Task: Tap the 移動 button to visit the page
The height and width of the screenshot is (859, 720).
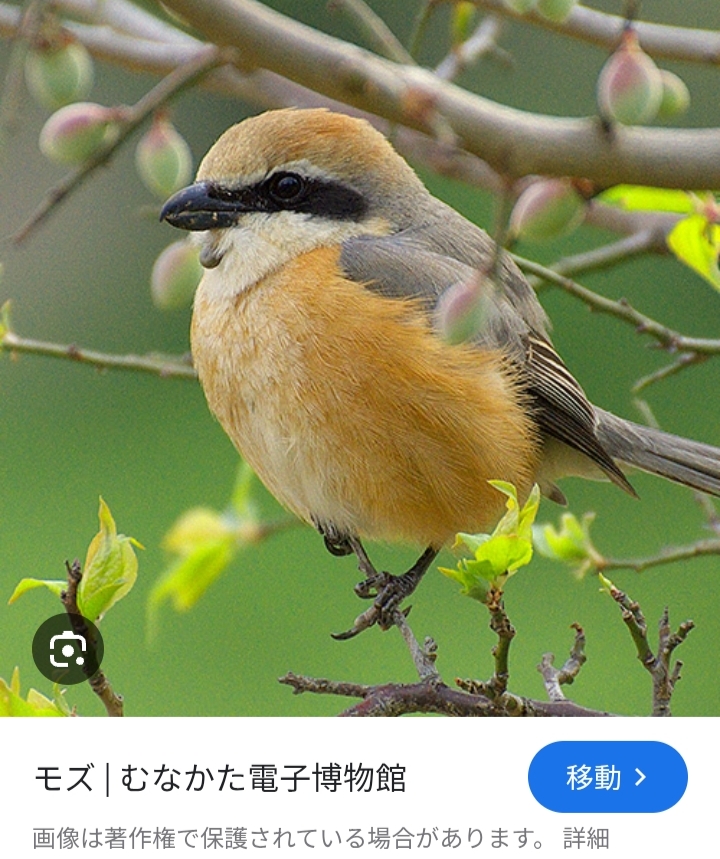Action: point(607,777)
